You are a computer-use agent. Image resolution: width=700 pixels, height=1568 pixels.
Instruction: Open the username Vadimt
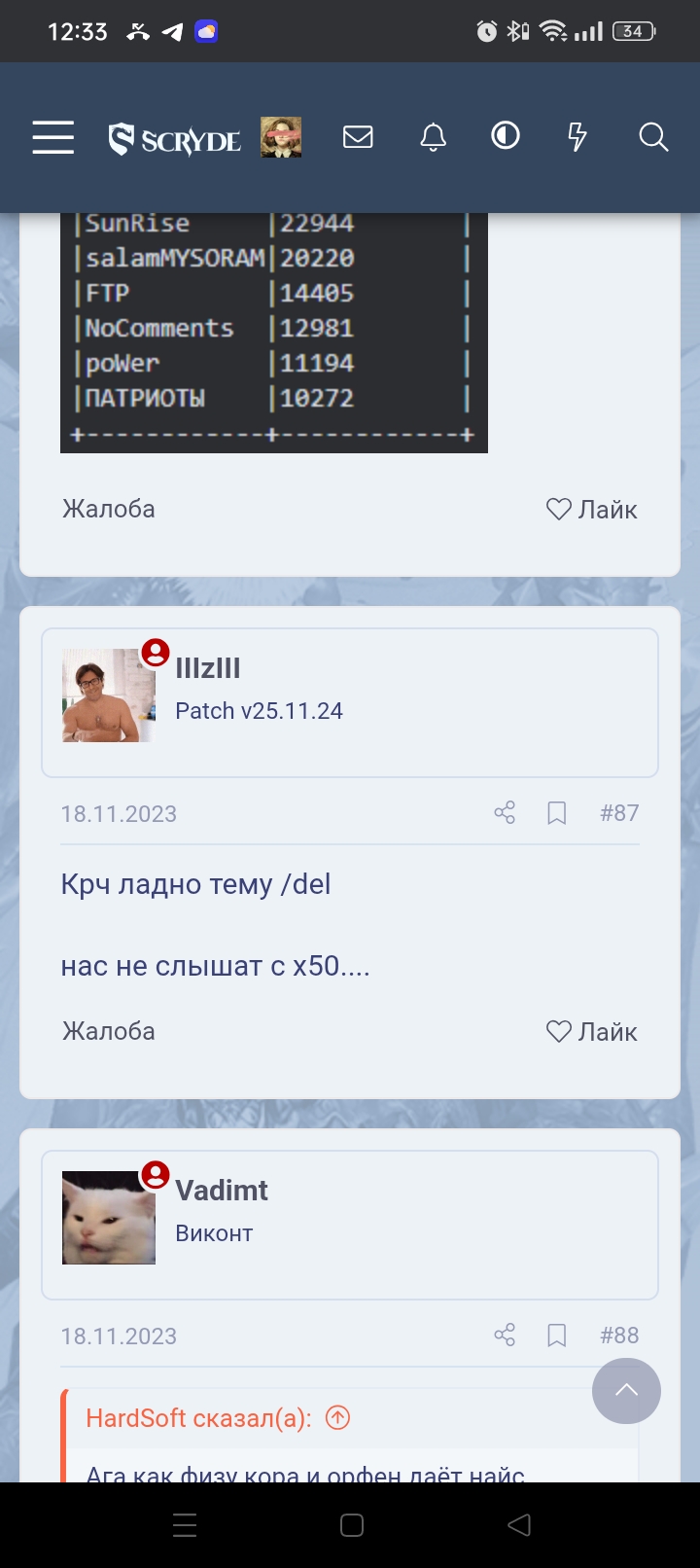223,1190
